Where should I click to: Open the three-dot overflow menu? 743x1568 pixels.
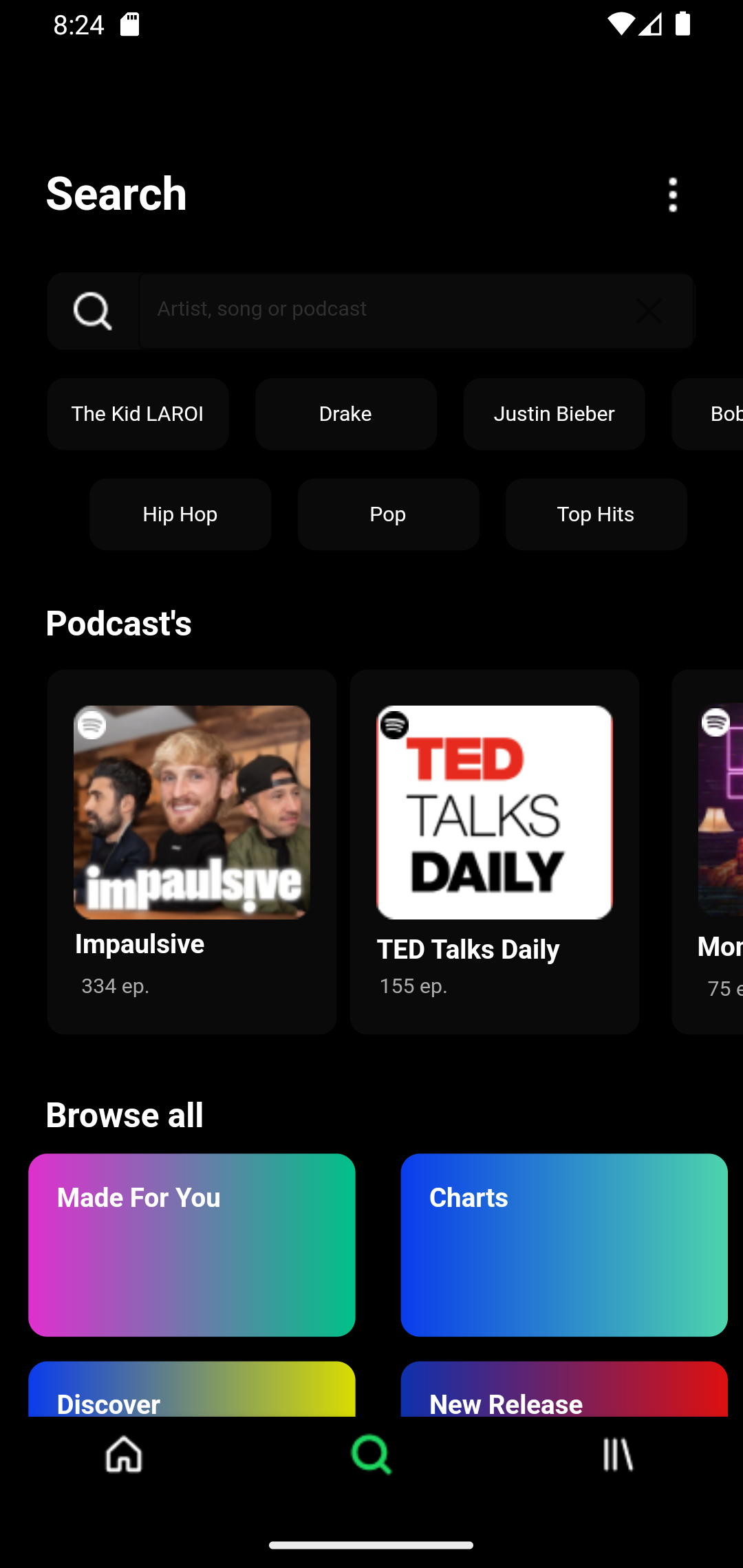[x=673, y=195]
